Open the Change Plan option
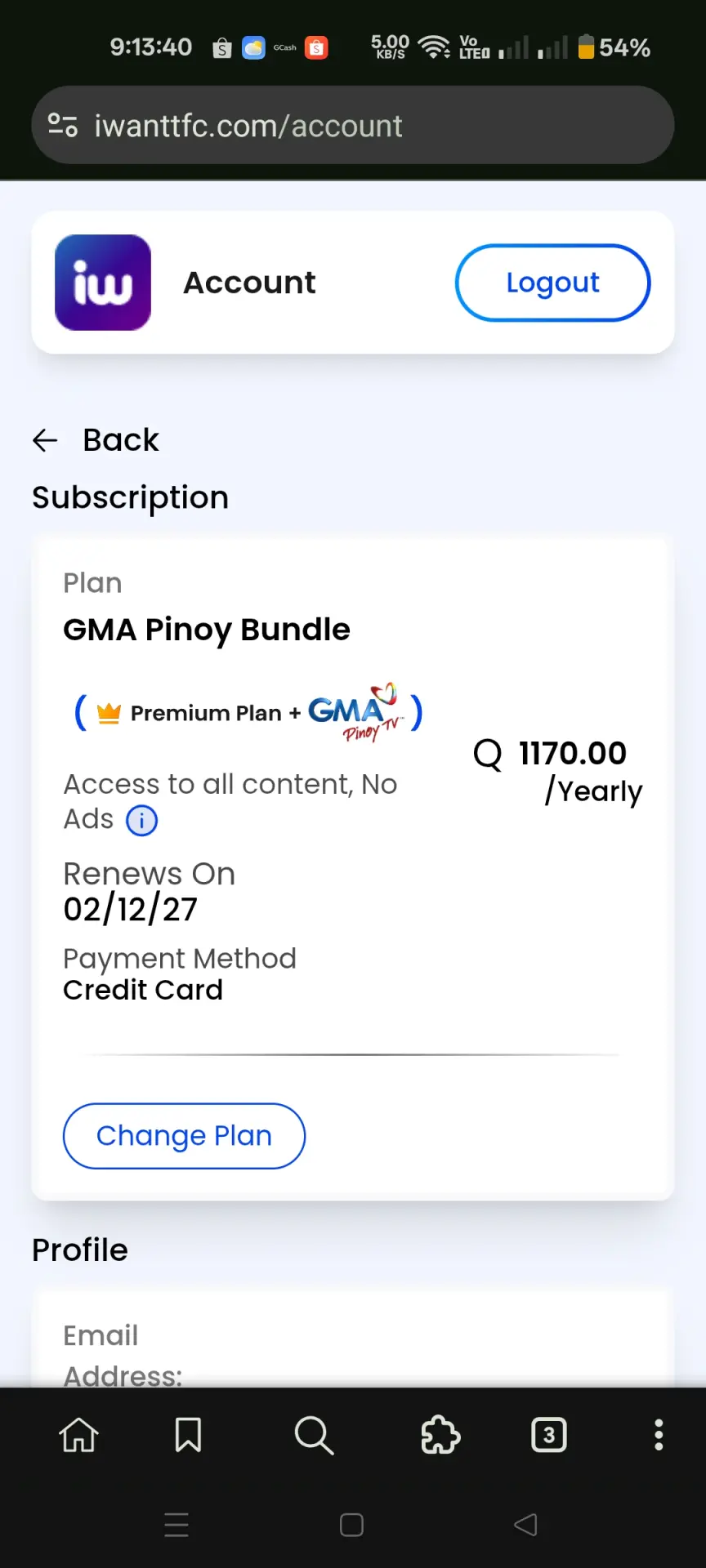The height and width of the screenshot is (1568, 706). tap(184, 1136)
